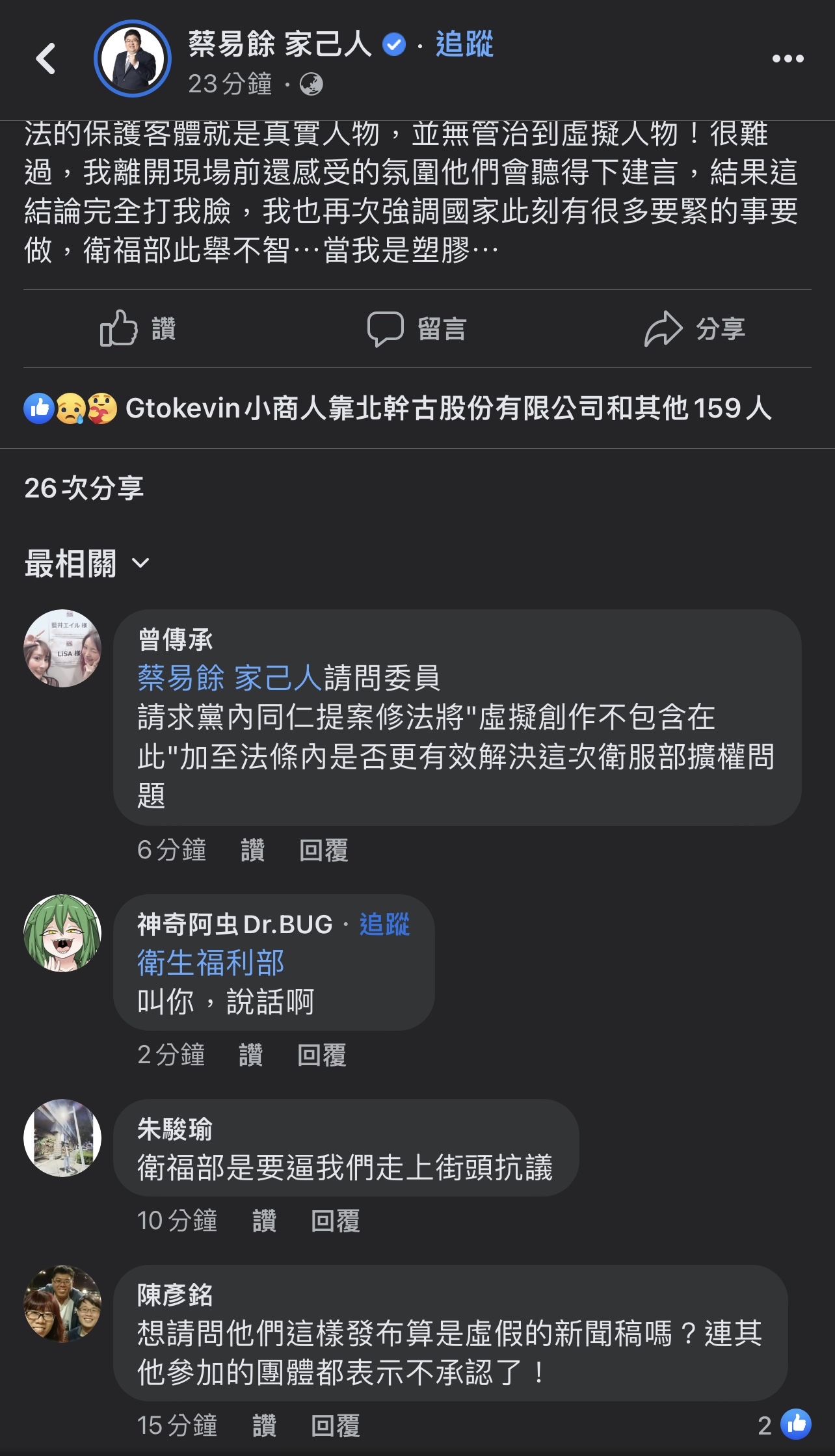Open the 蔡易餘 家己人 mention in 曾傳承's comment
This screenshot has width=835, height=1456.
[x=229, y=678]
